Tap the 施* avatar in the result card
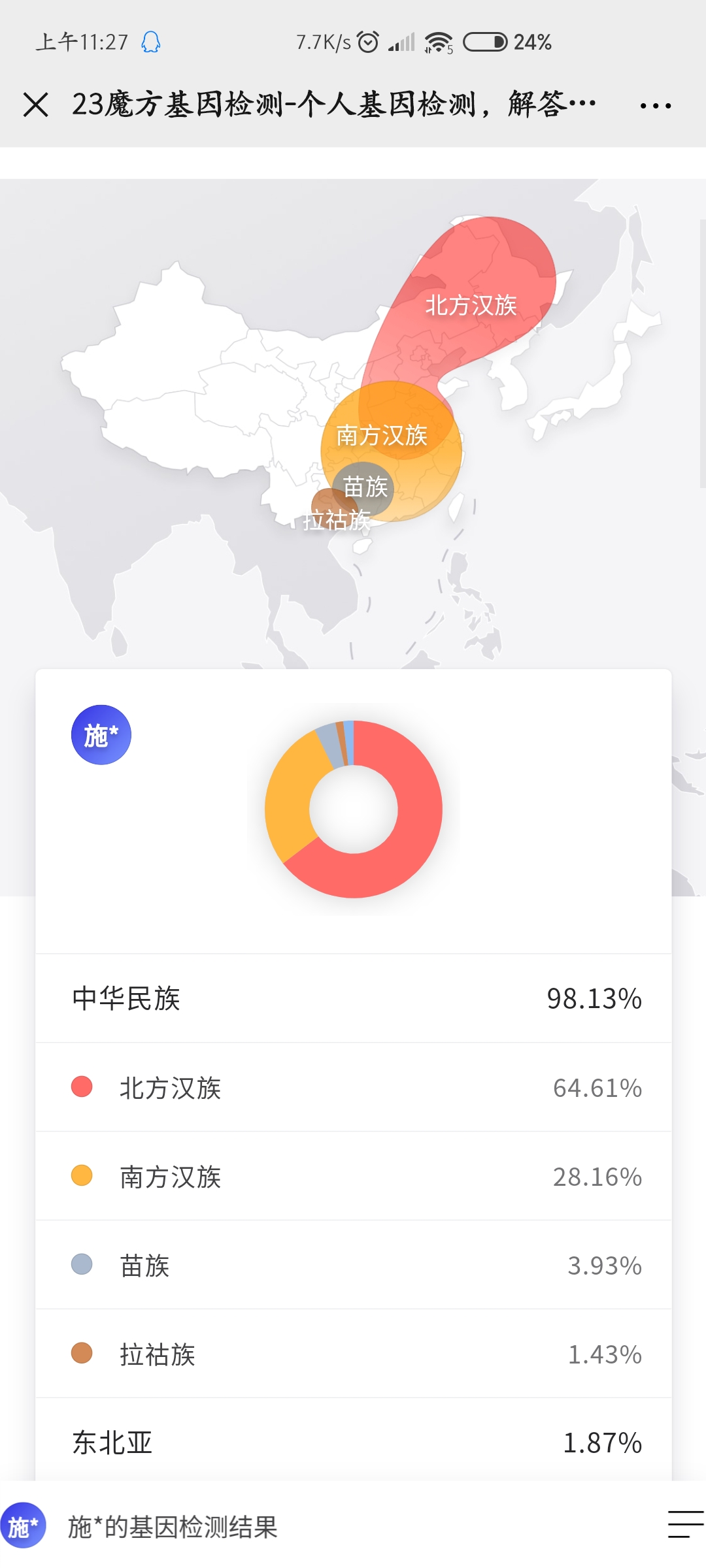The image size is (706, 1568). (101, 735)
